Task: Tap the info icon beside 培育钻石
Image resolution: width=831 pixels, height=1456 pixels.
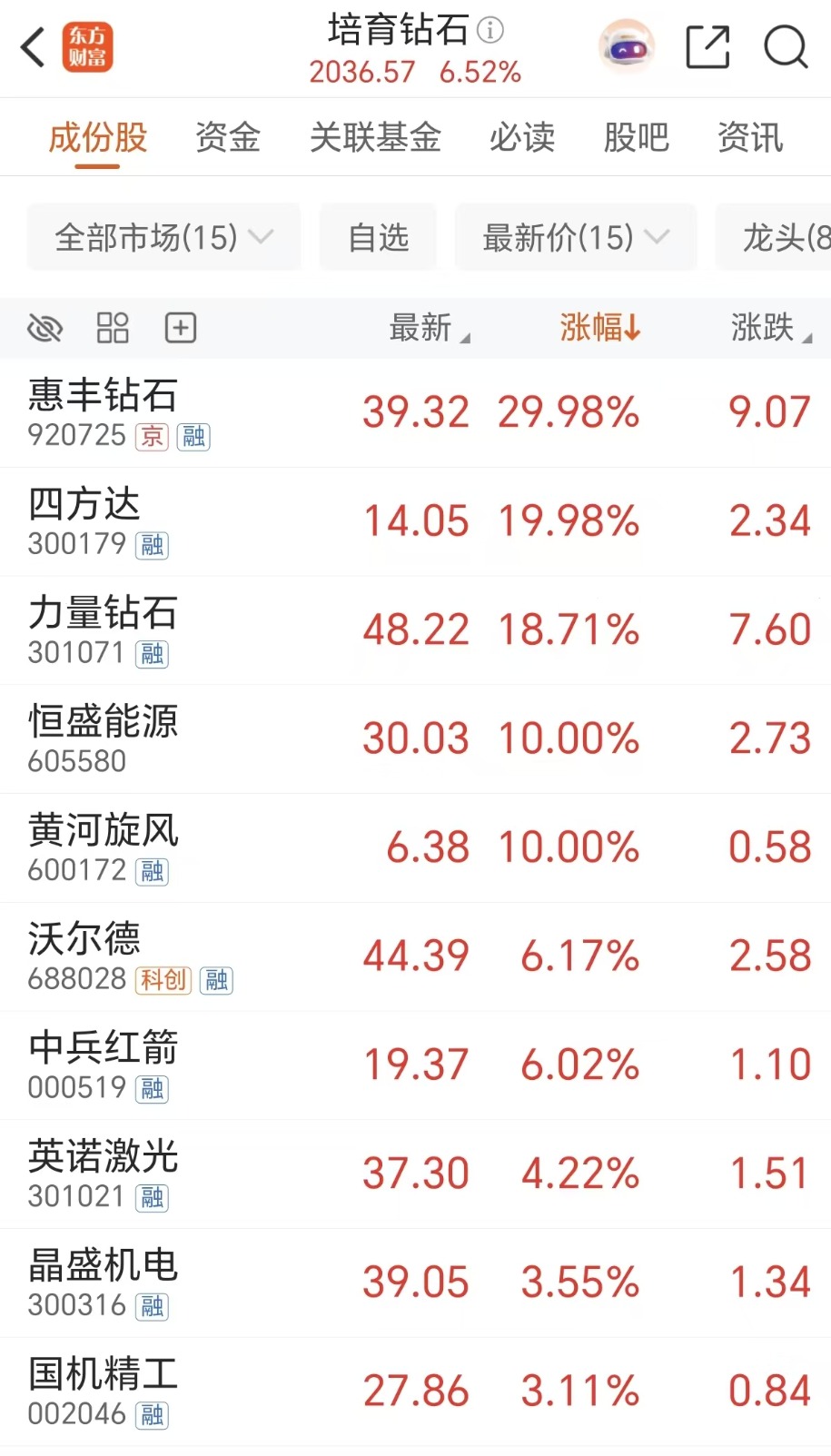Action: coord(490,30)
